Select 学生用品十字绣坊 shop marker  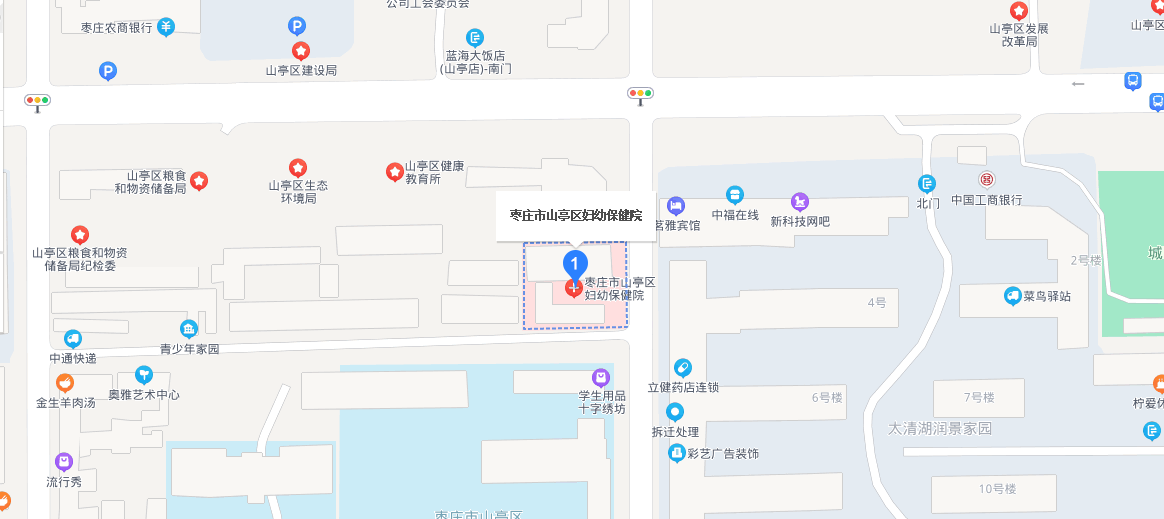coord(601,377)
